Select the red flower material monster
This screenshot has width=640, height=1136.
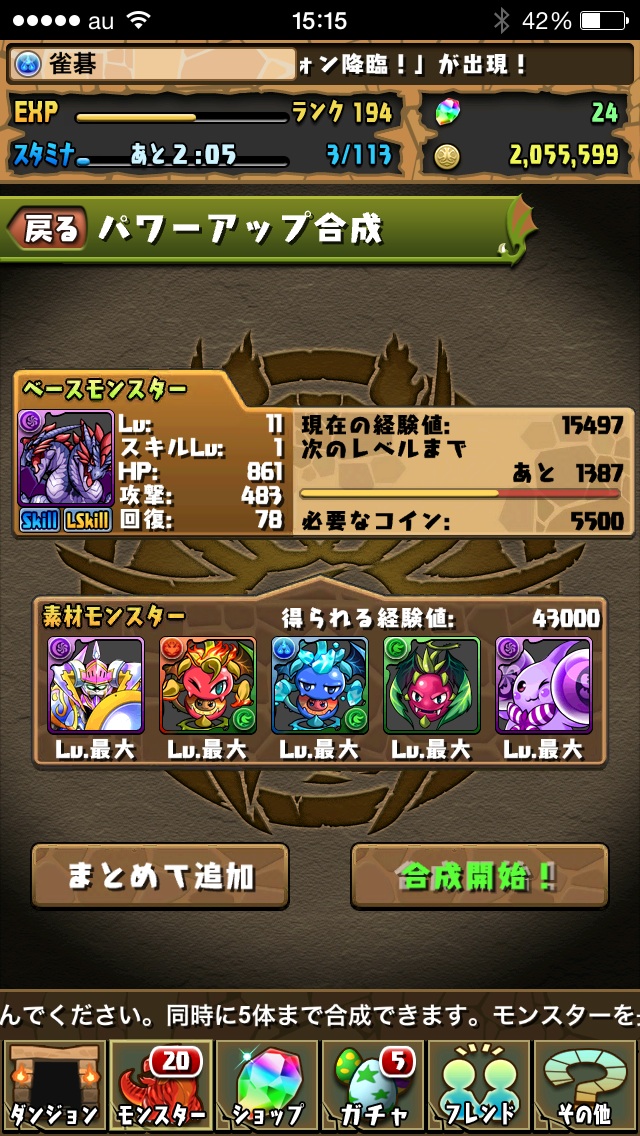pos(208,686)
